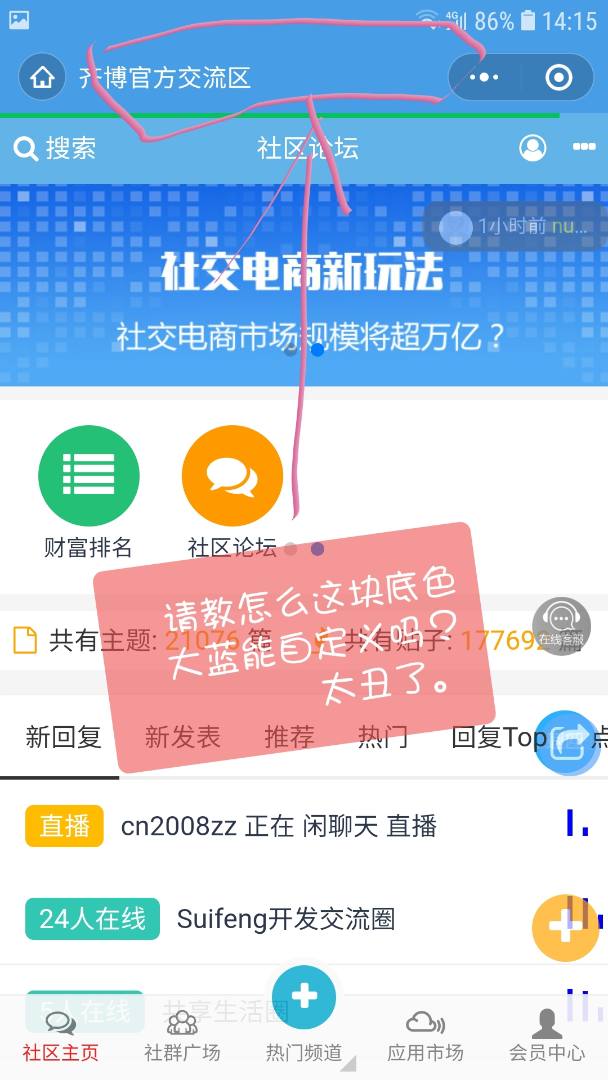Screen dimensions: 608x1080
Task: Contact 在线客服 support
Action: [562, 624]
